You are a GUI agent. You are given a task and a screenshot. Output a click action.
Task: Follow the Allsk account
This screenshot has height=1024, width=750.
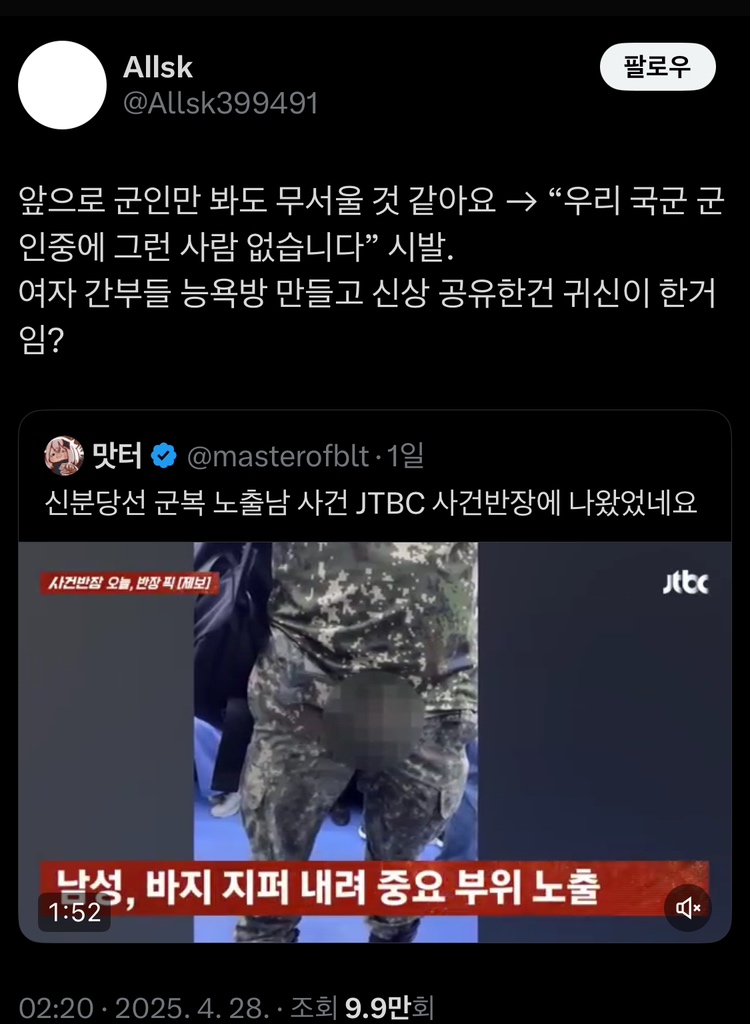(x=657, y=68)
